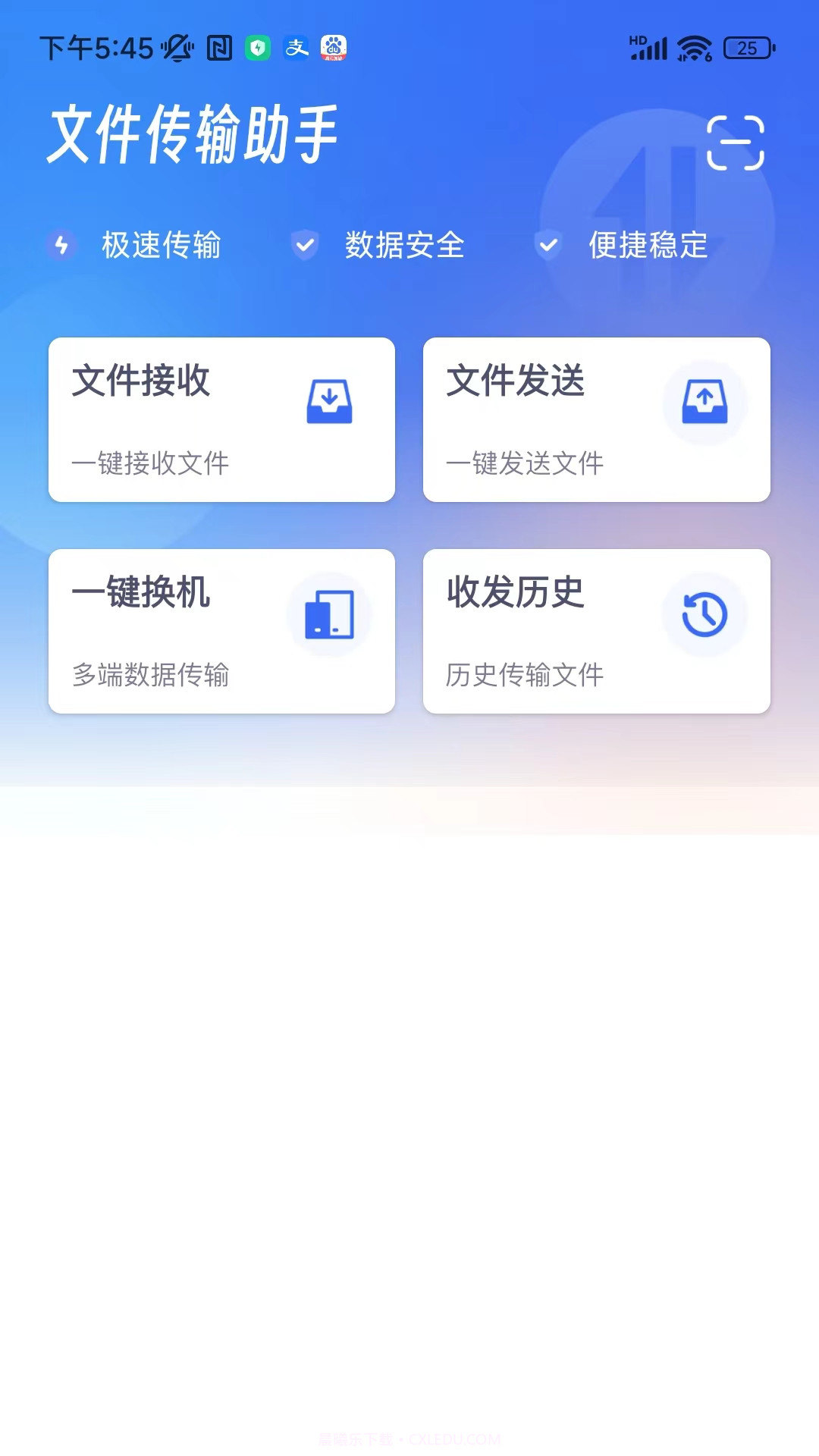Tap the Alipay icon in the status bar
This screenshot has height=1456, width=819.
[296, 47]
